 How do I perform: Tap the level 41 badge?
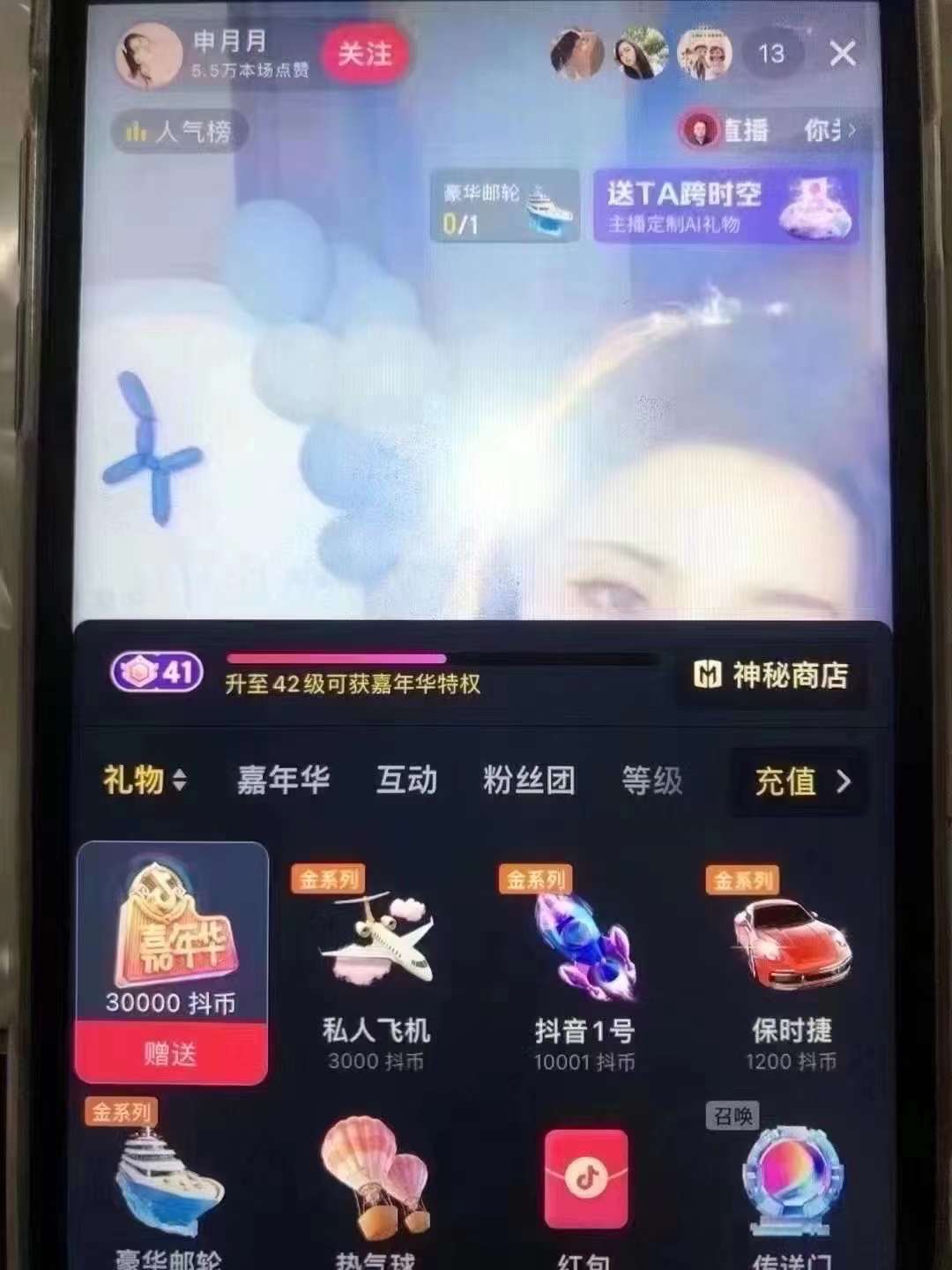(x=157, y=673)
